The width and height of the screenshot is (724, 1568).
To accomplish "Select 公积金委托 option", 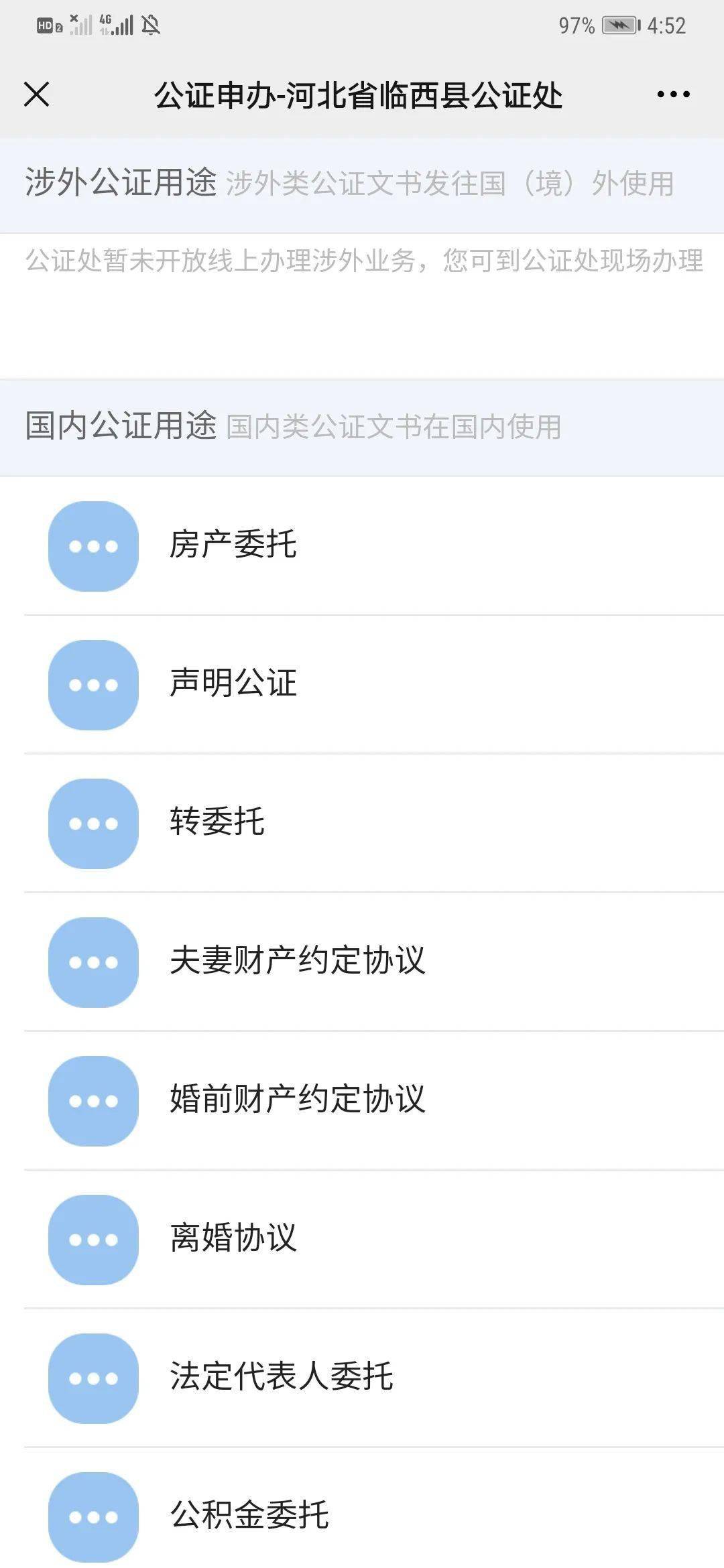I will pyautogui.click(x=362, y=1508).
